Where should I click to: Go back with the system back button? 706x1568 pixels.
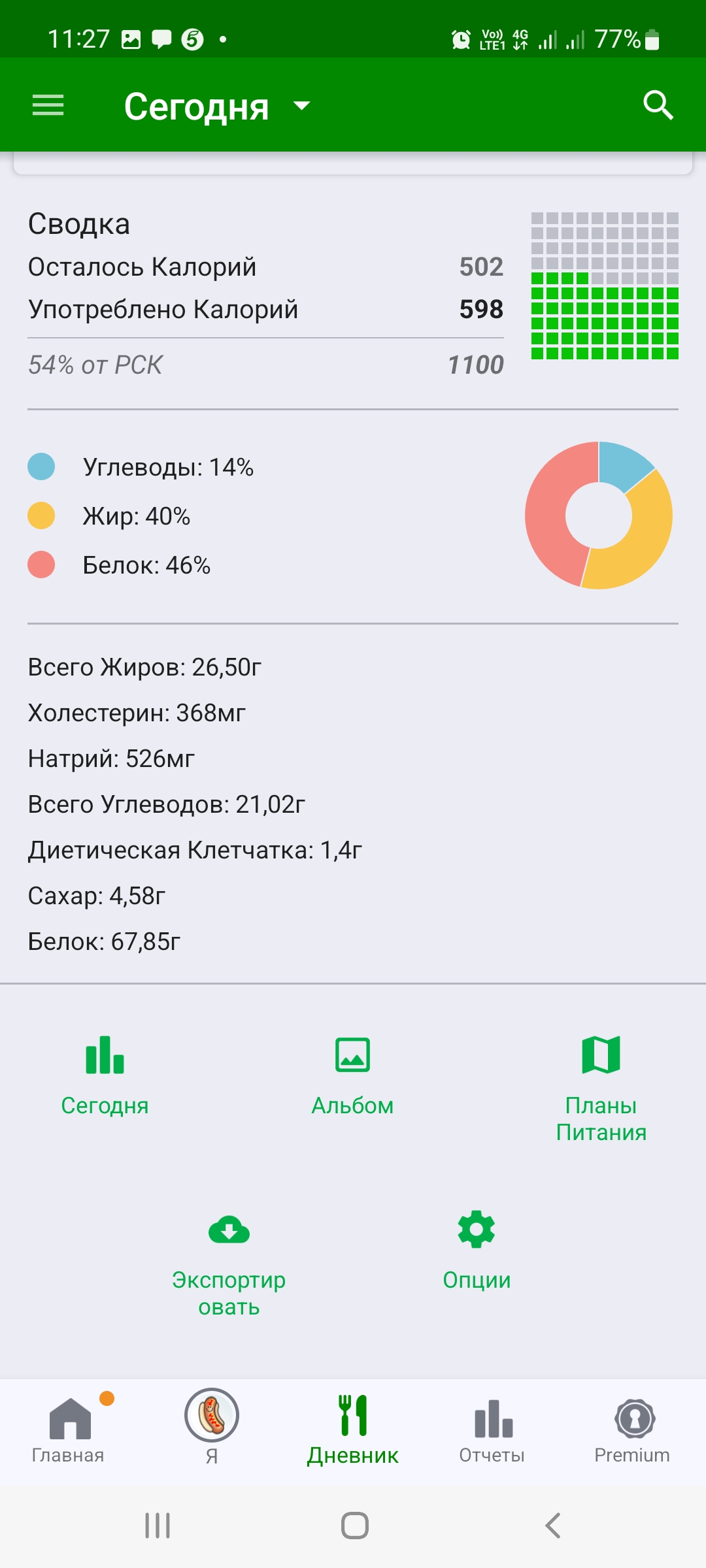[553, 1526]
